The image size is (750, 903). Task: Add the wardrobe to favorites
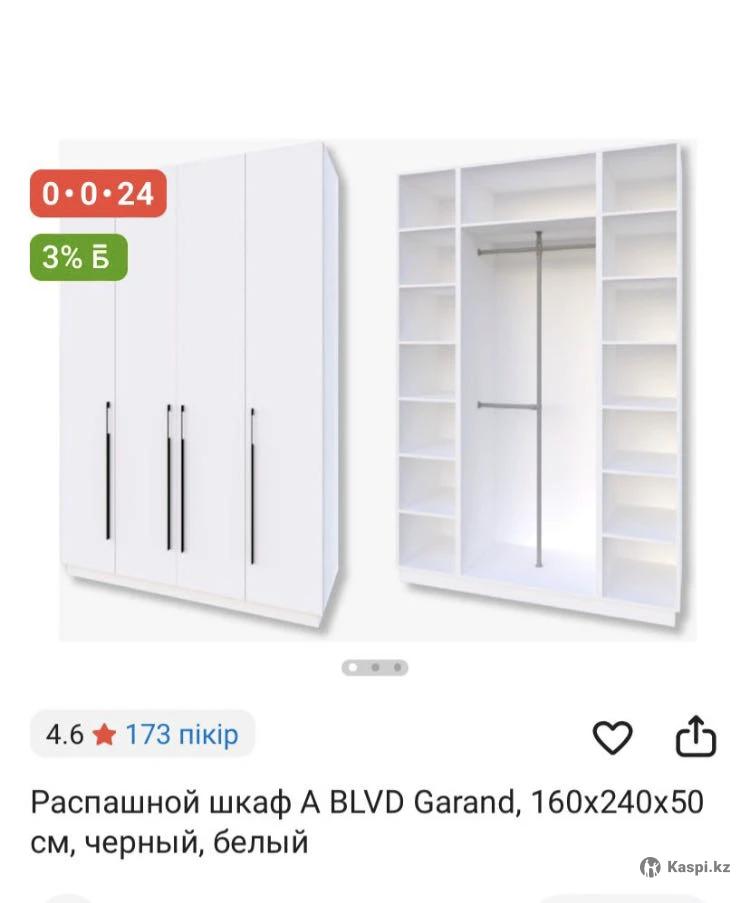pyautogui.click(x=612, y=737)
